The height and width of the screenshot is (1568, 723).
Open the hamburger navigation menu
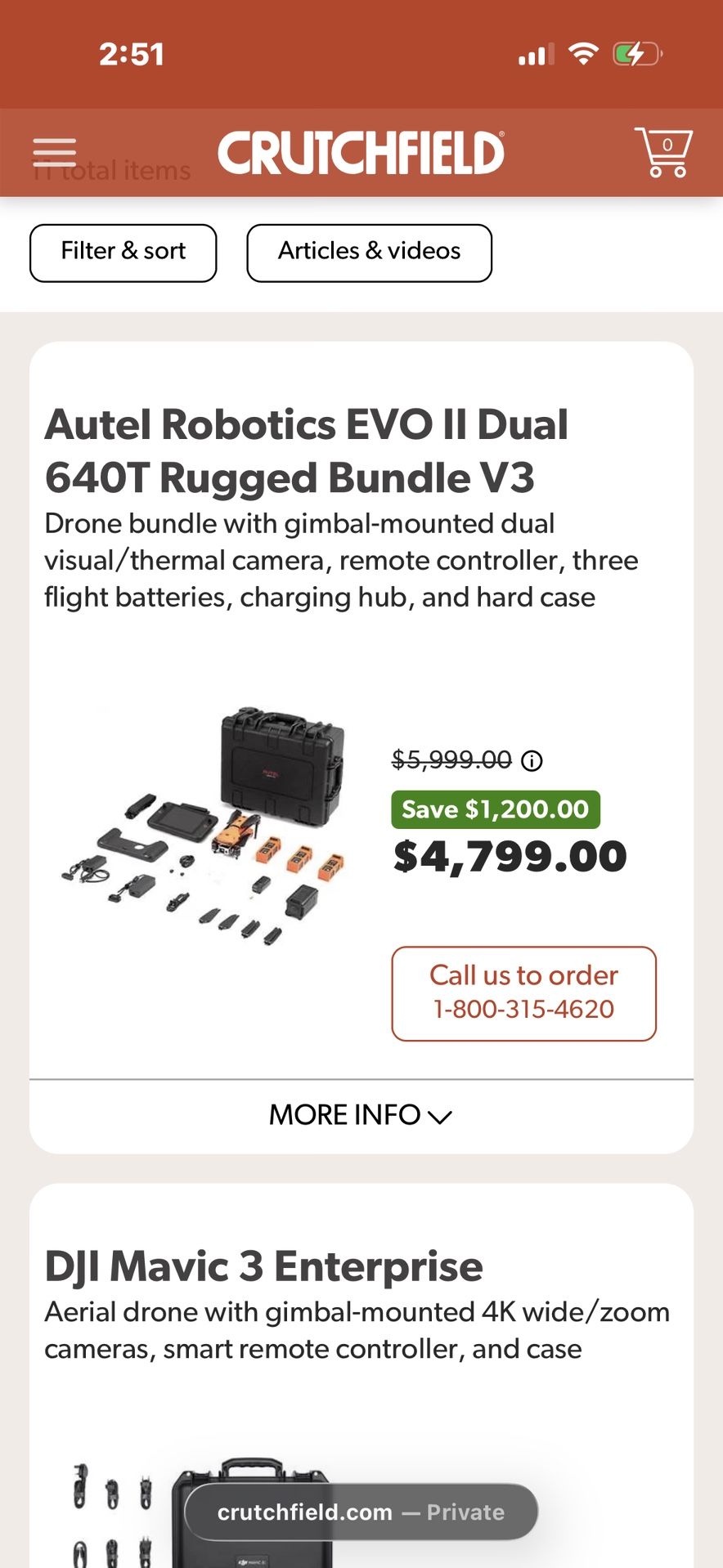pos(54,152)
